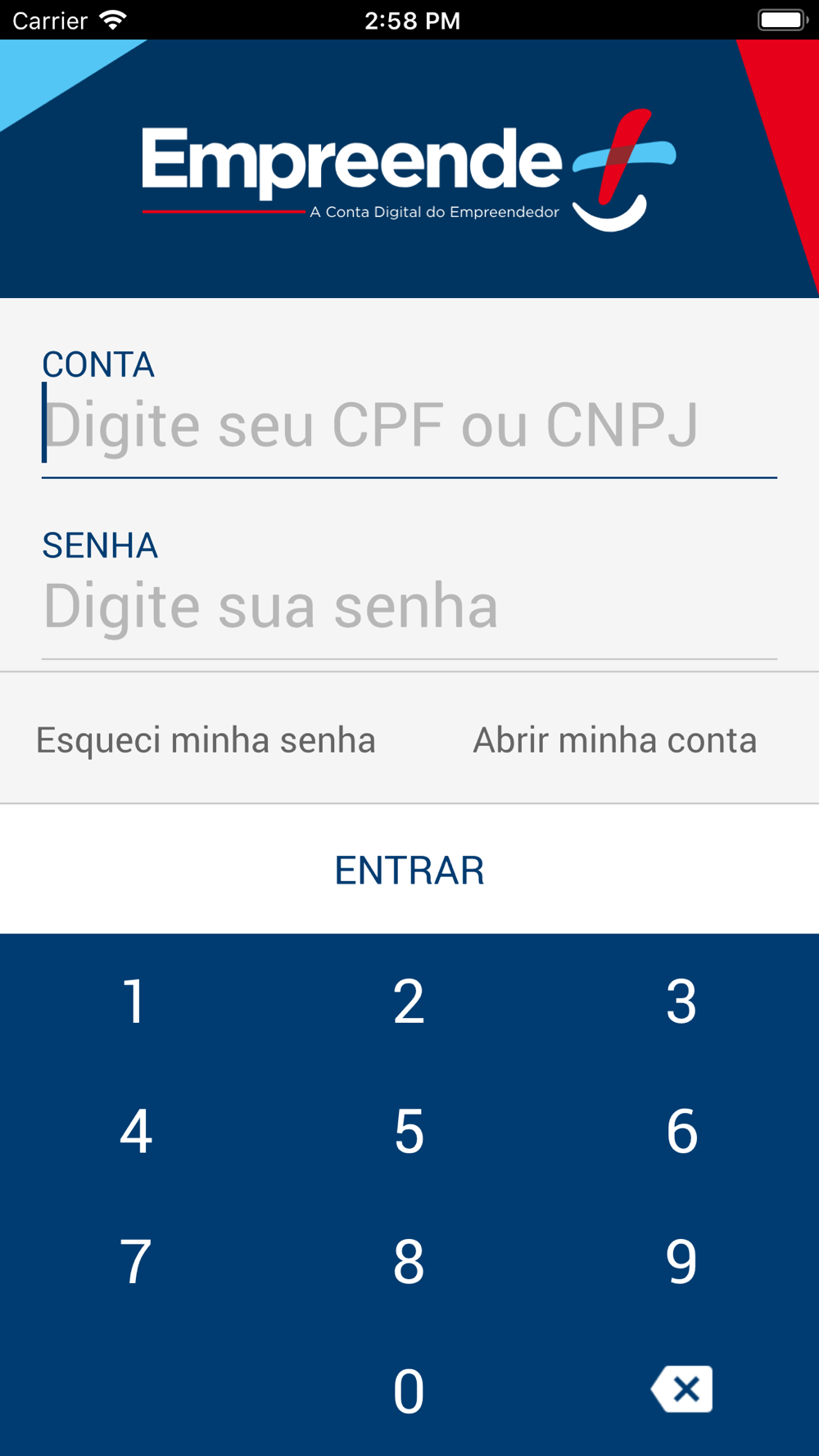Focus the CPF ou CNPJ account field
Screen dimensions: 819x1456
coord(409,425)
